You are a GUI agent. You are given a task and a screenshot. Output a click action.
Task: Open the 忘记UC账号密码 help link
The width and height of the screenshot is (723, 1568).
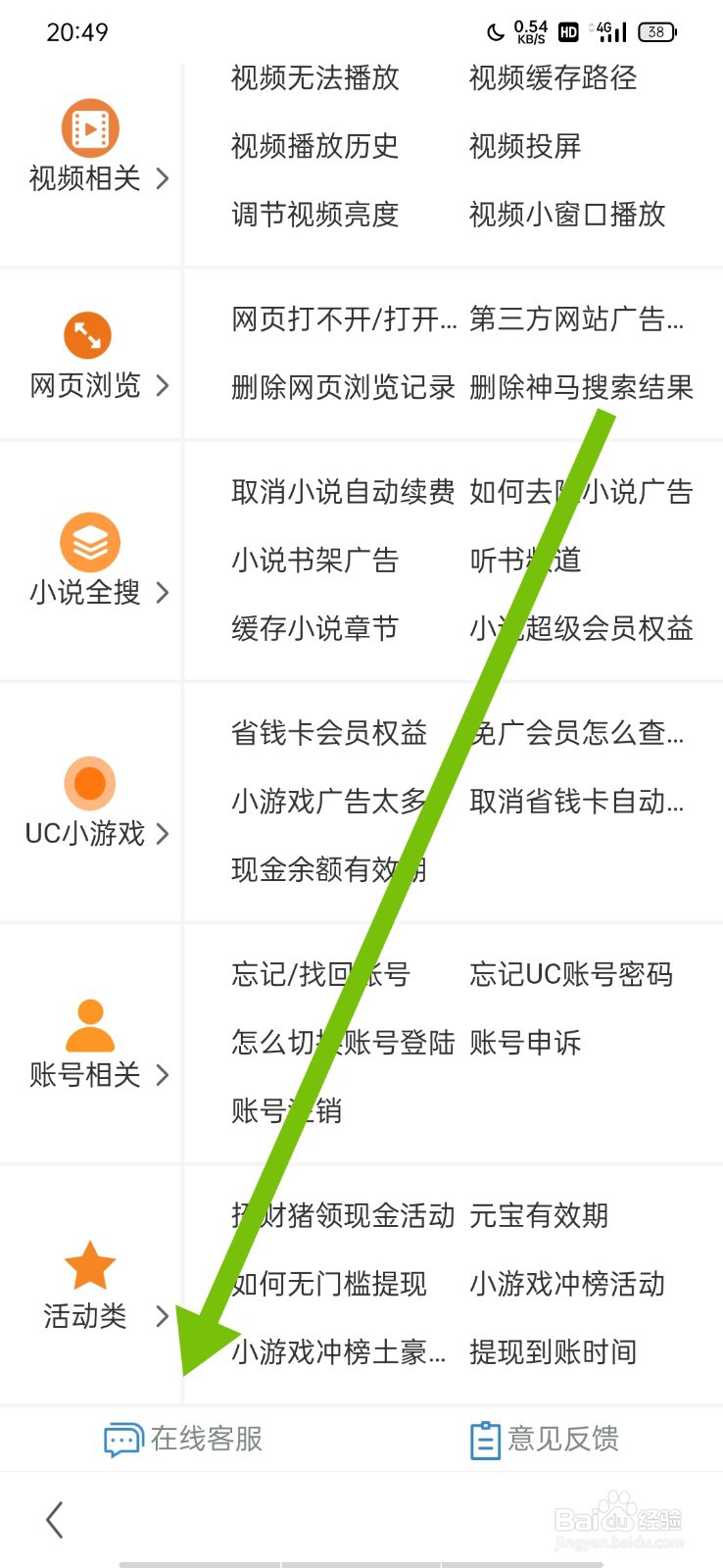point(571,974)
